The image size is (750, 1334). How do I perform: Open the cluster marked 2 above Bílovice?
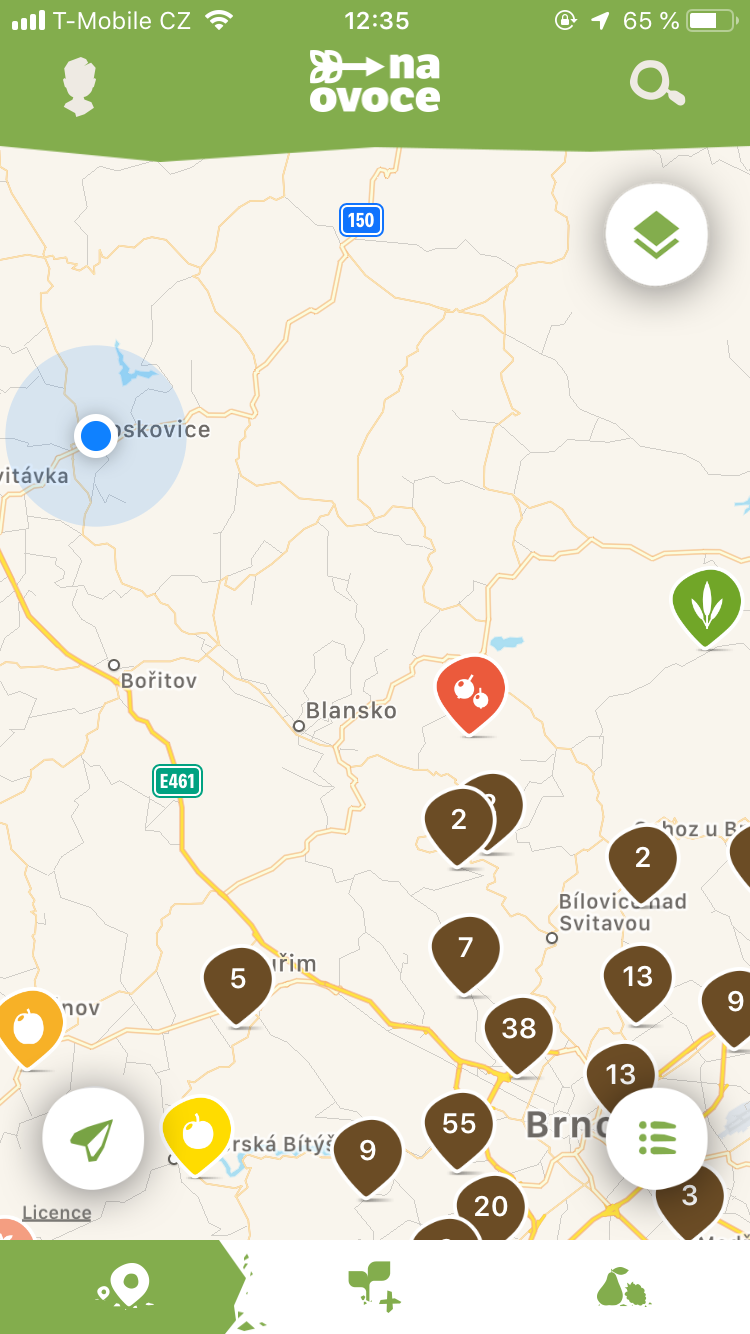pyautogui.click(x=643, y=858)
